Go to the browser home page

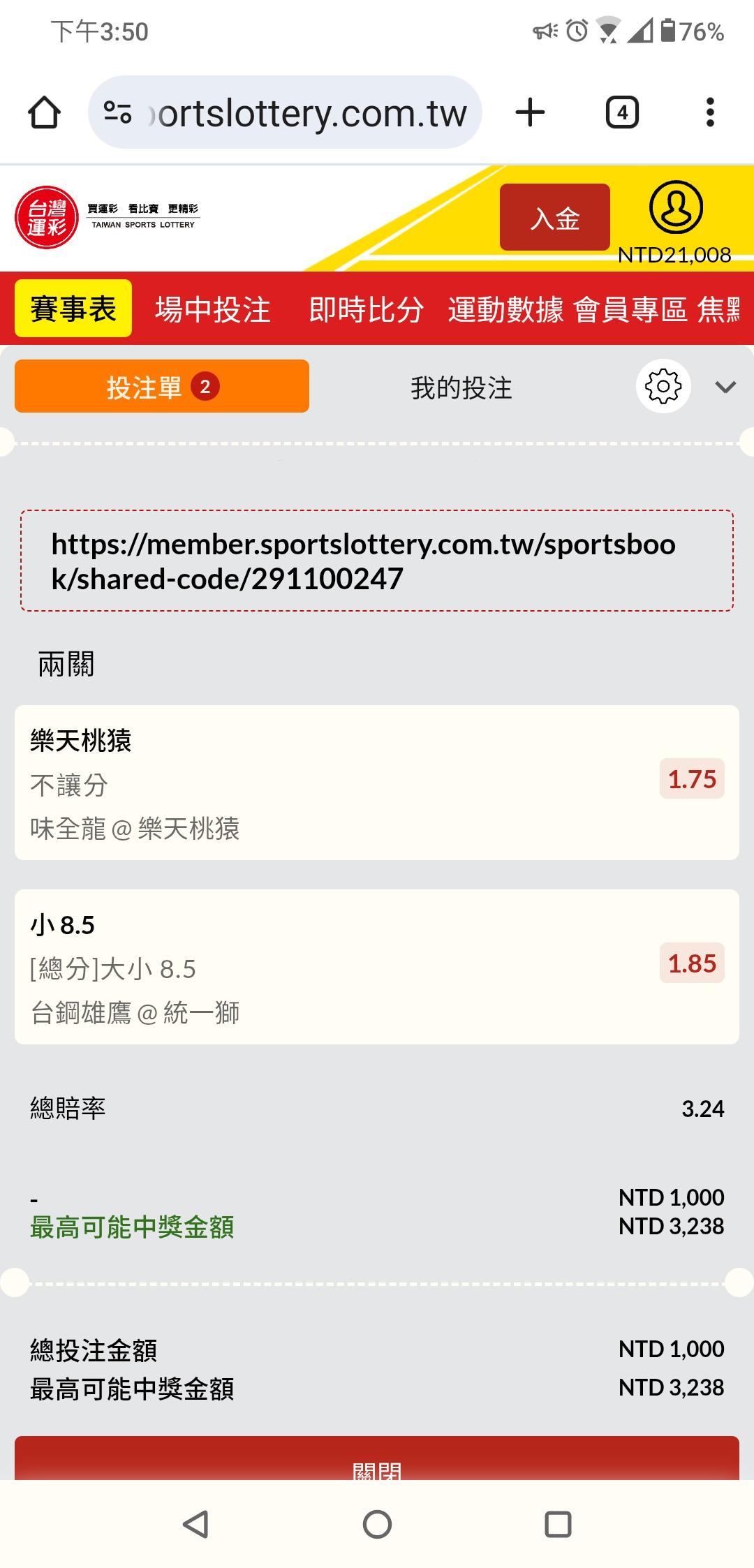pos(44,112)
